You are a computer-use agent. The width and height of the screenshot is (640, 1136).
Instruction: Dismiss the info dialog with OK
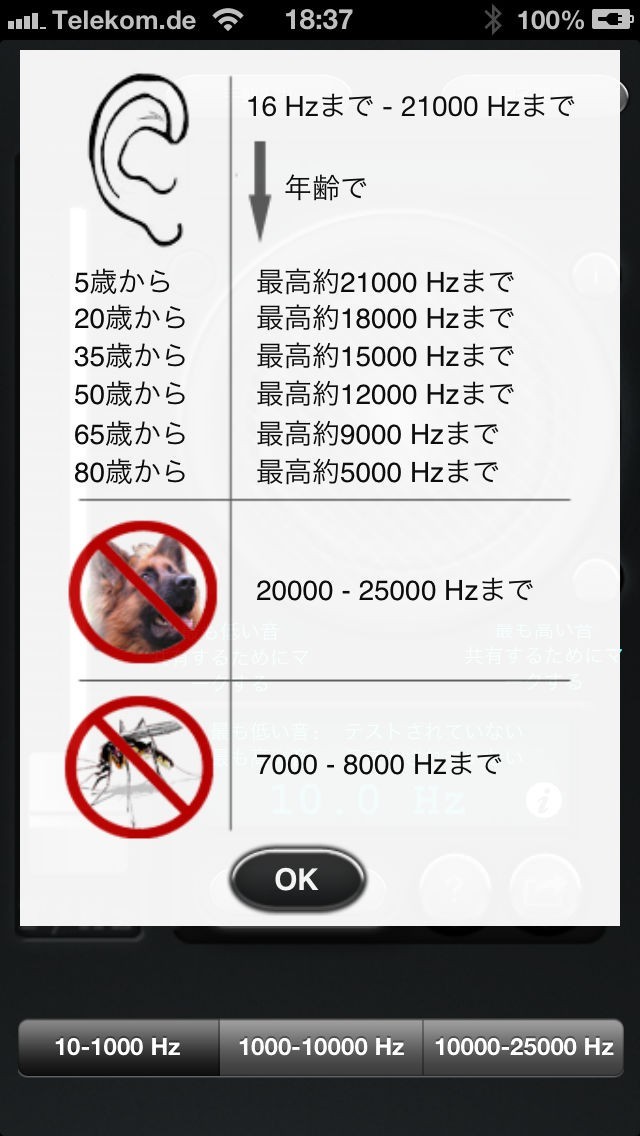coord(297,880)
